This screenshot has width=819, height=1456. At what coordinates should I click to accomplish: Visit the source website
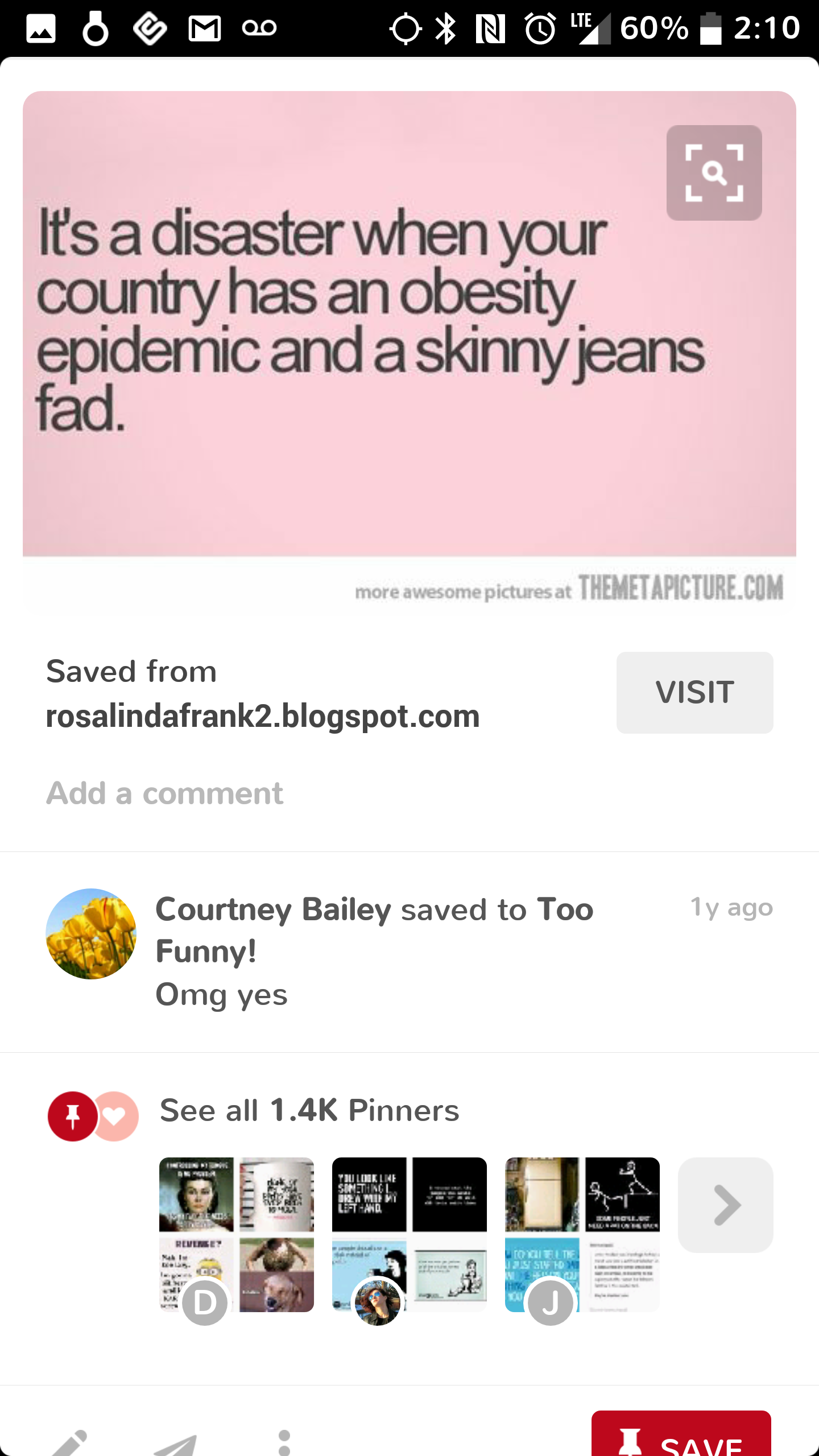pyautogui.click(x=694, y=692)
